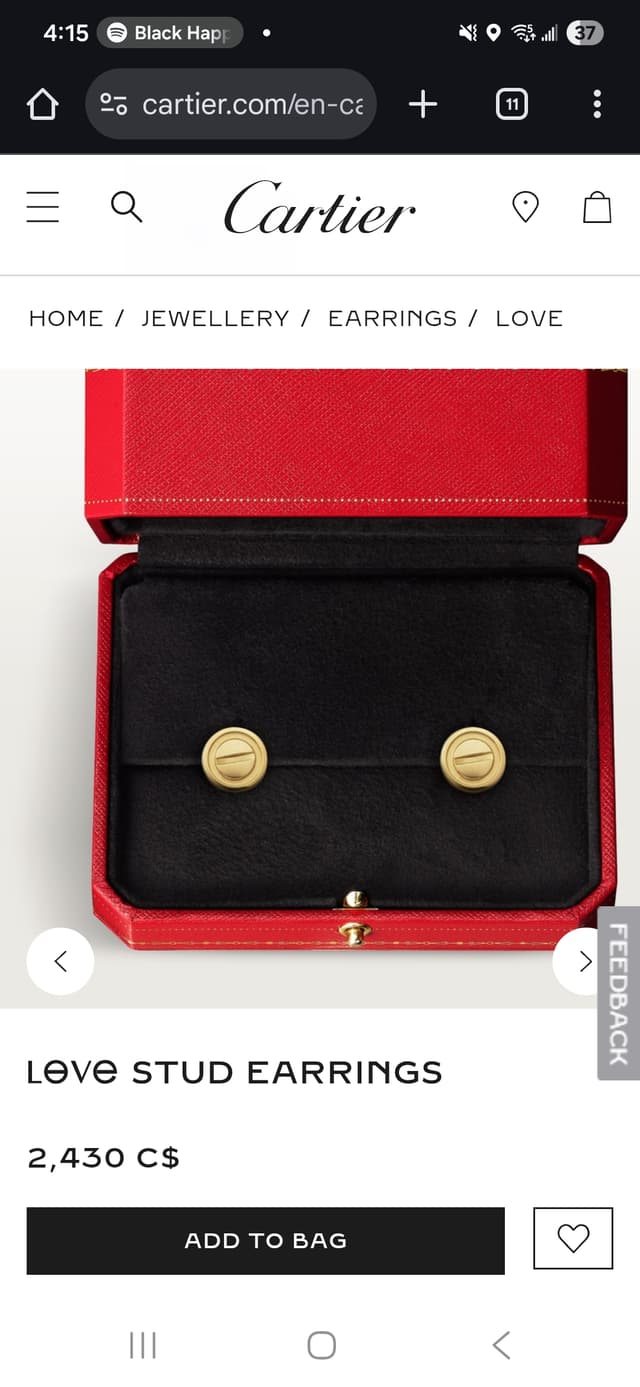The width and height of the screenshot is (640, 1387).
Task: Go to the LOVE breadcrumb
Action: (x=529, y=318)
